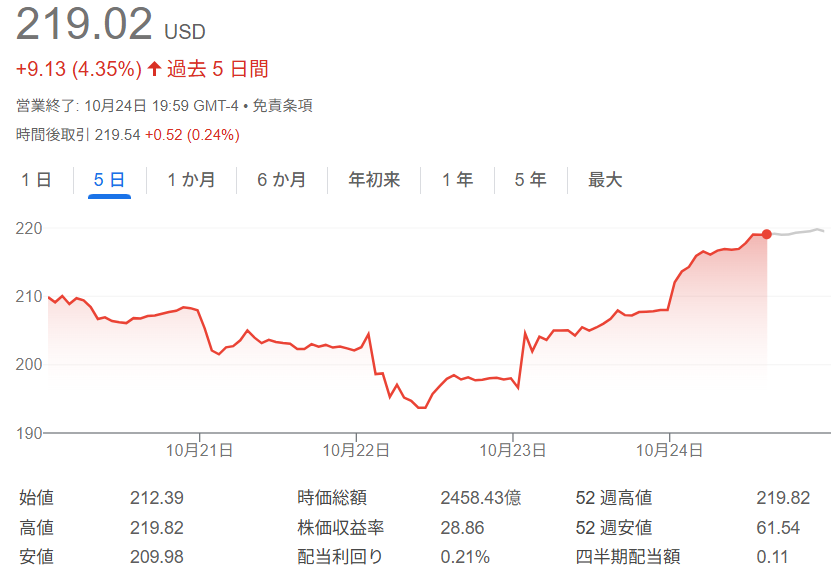Switch to the 1日 range tab

click(x=36, y=180)
